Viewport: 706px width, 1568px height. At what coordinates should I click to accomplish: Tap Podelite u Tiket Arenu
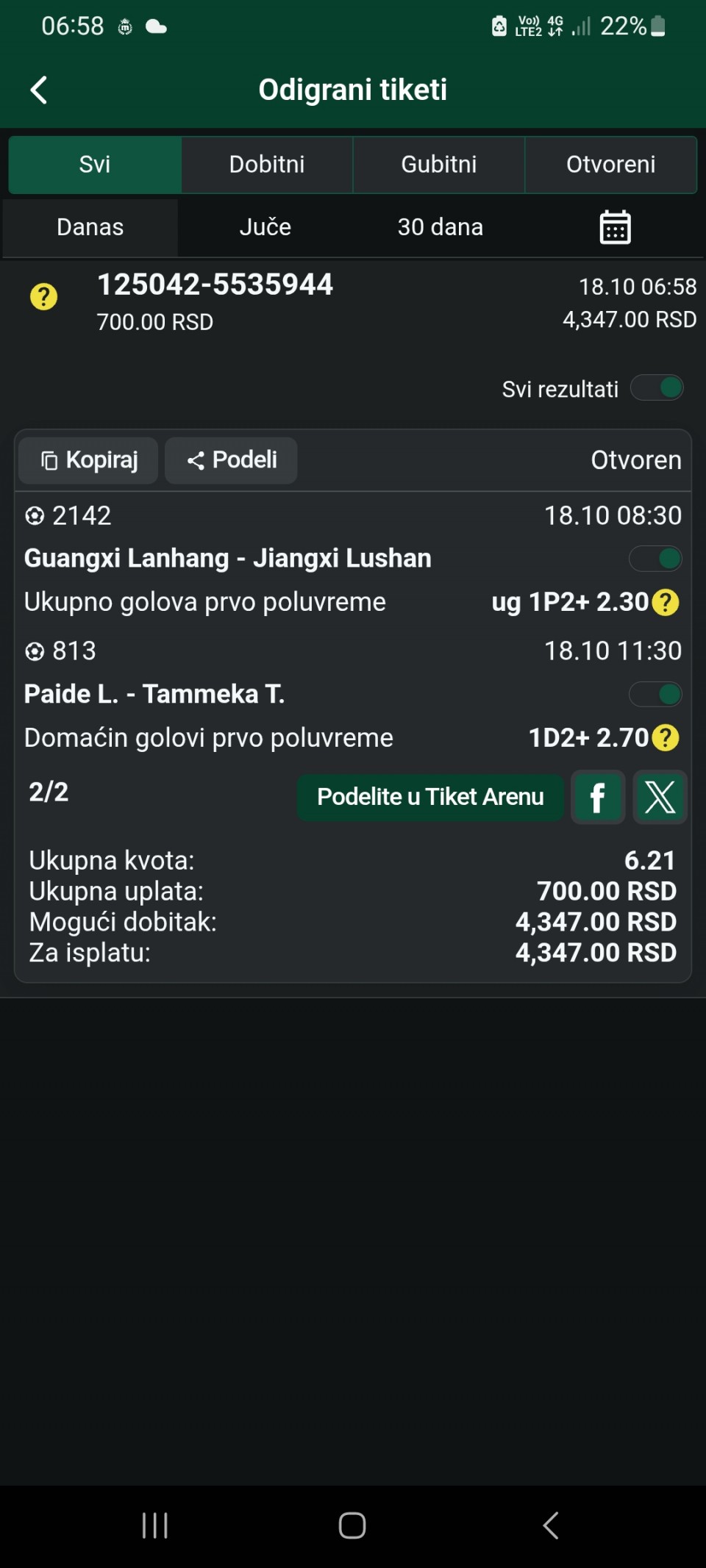tap(430, 797)
